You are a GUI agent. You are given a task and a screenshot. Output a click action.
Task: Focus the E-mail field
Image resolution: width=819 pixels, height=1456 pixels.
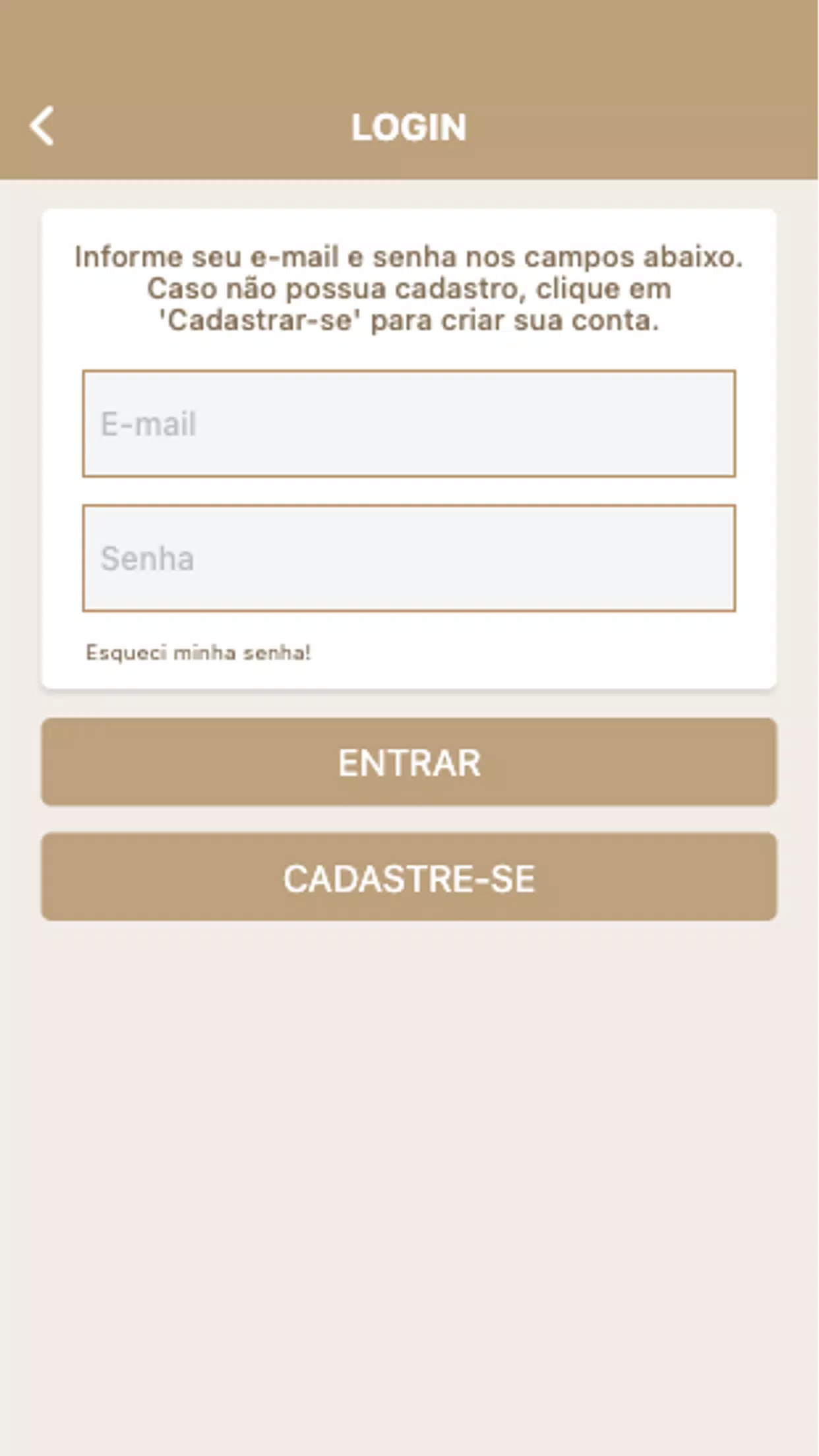409,423
